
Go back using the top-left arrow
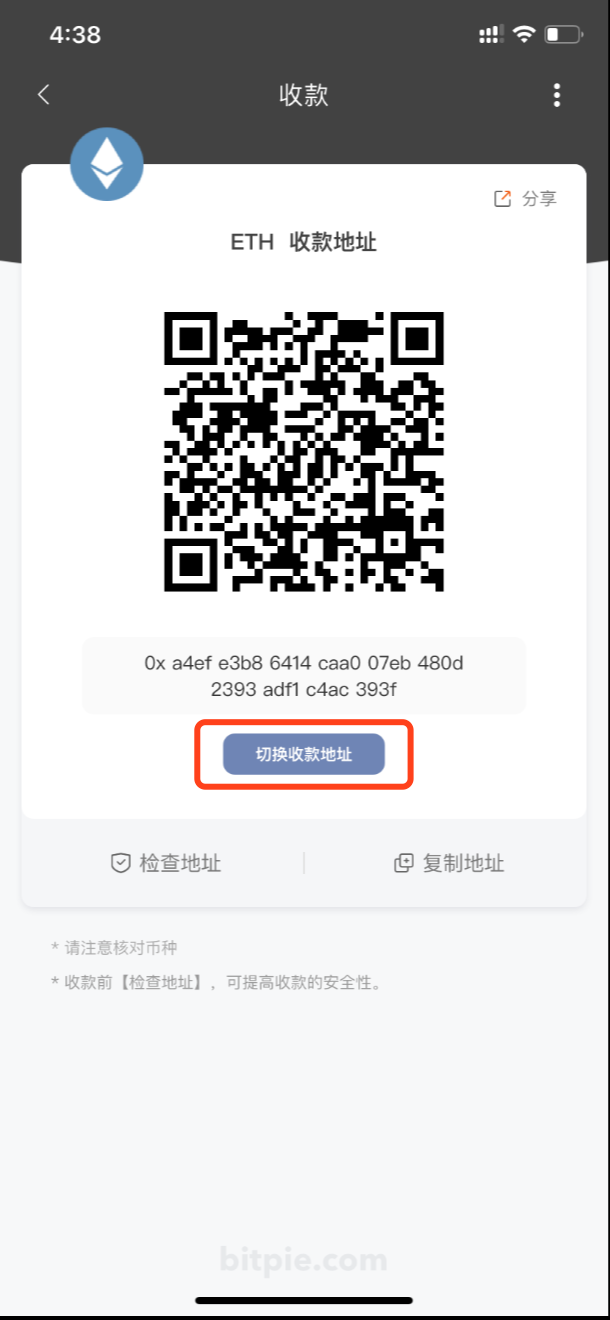point(43,95)
